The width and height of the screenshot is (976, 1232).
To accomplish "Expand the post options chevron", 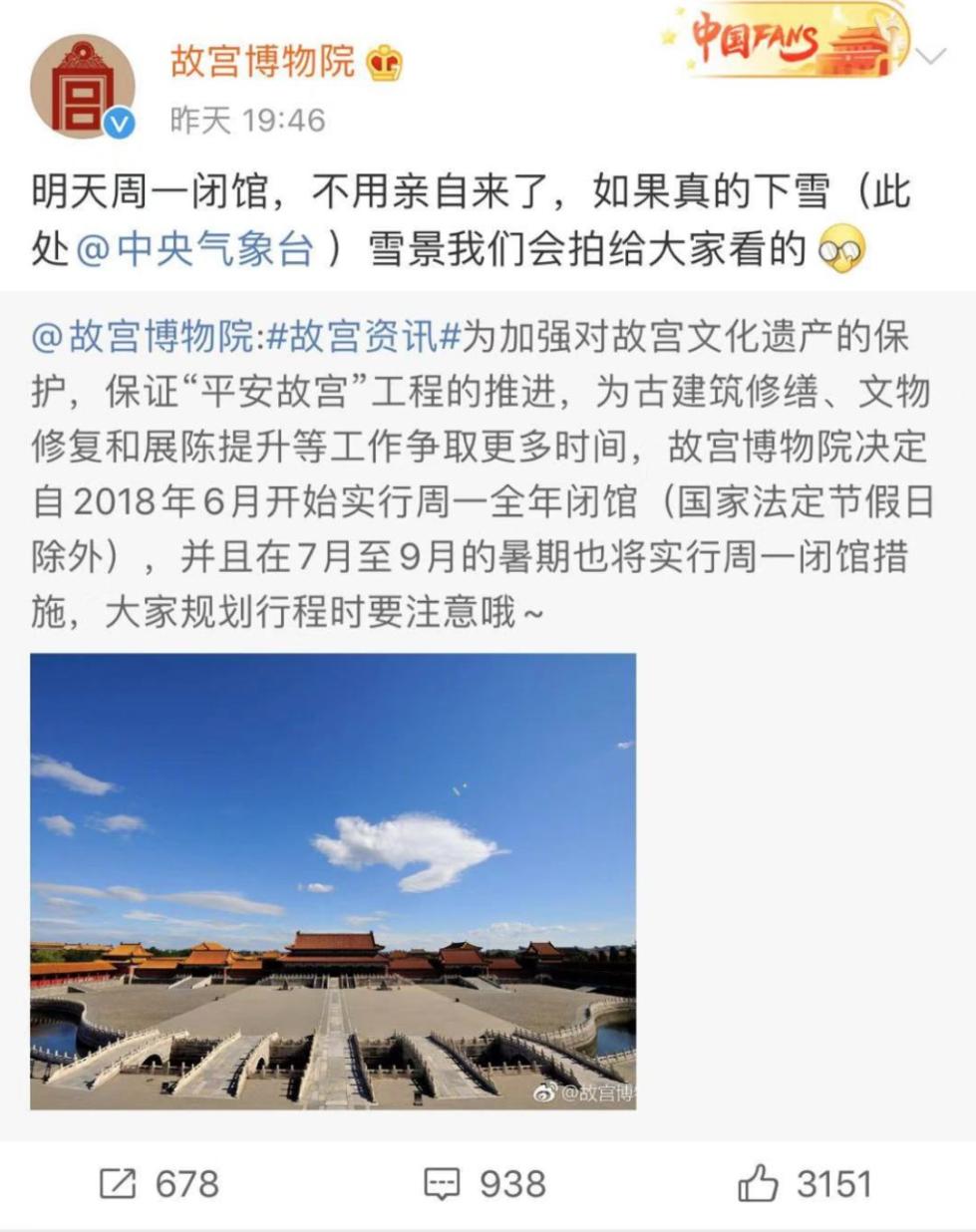I will pos(932,55).
